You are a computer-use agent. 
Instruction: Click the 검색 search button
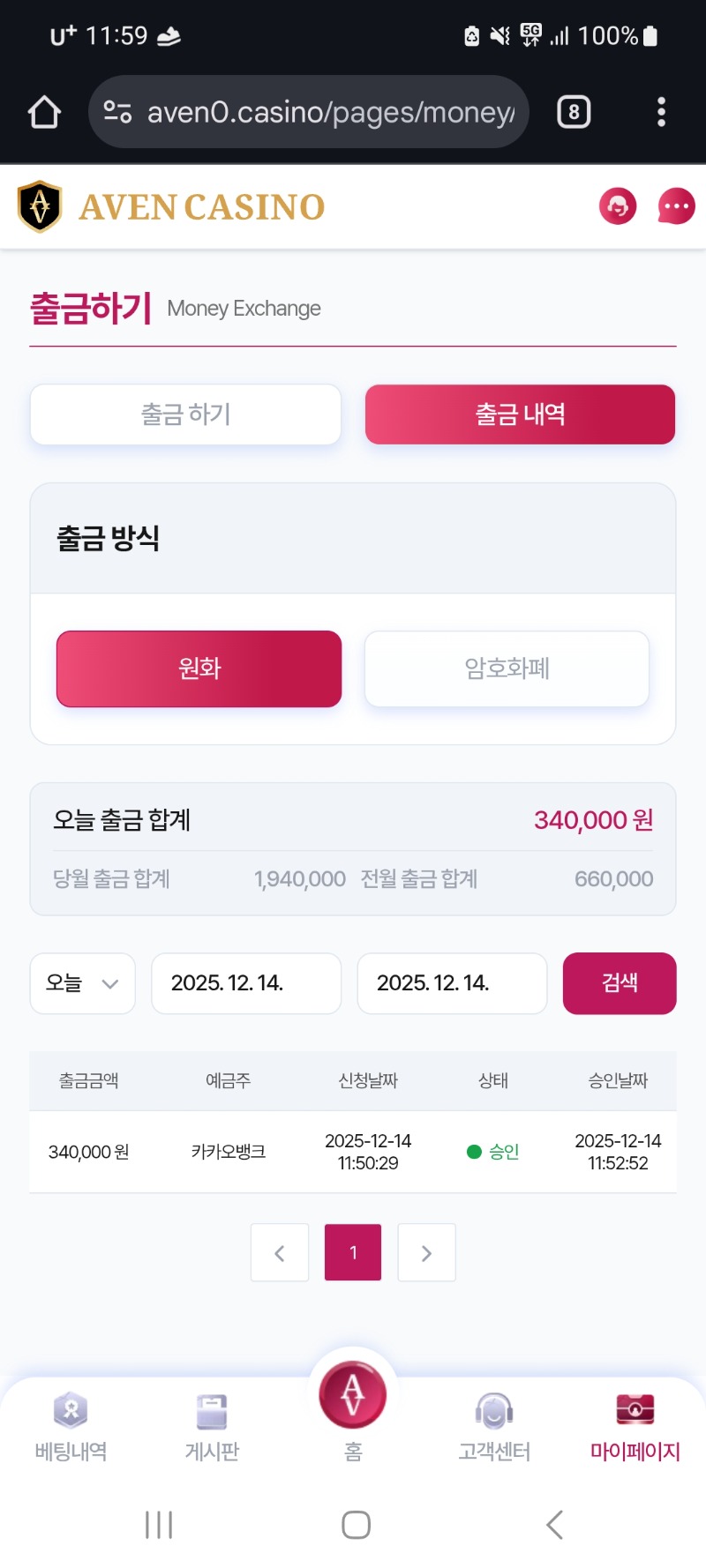(x=619, y=983)
